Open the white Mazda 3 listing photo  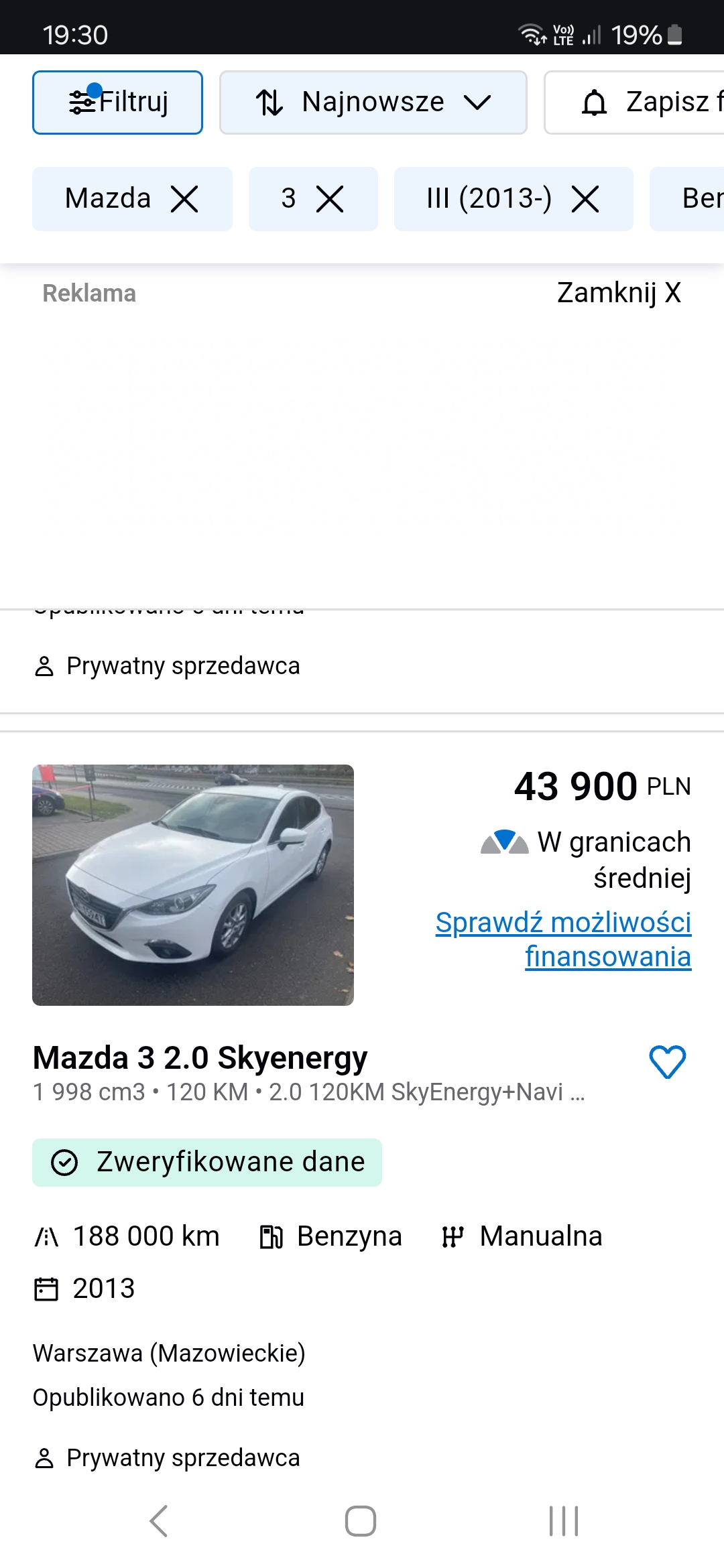(193, 885)
